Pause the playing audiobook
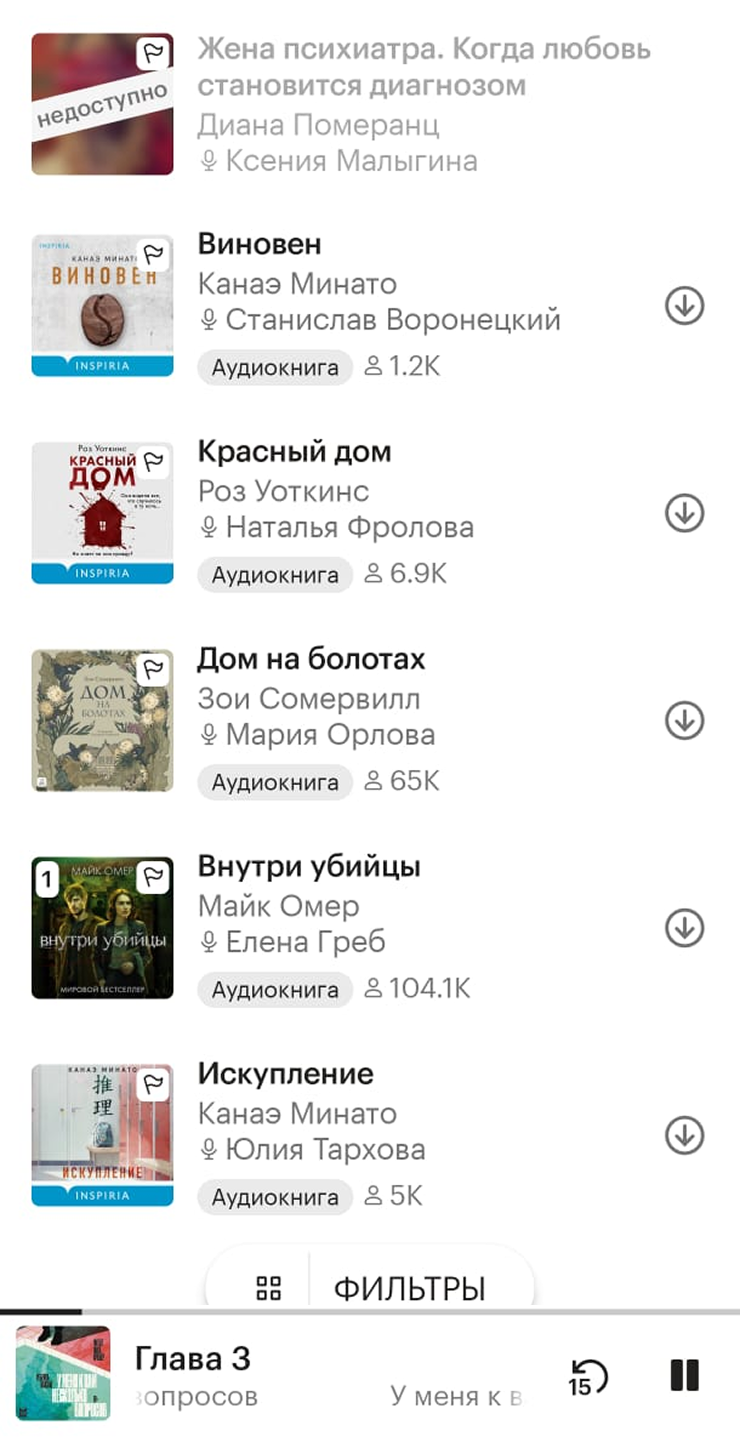This screenshot has height=1445, width=740. [684, 1376]
